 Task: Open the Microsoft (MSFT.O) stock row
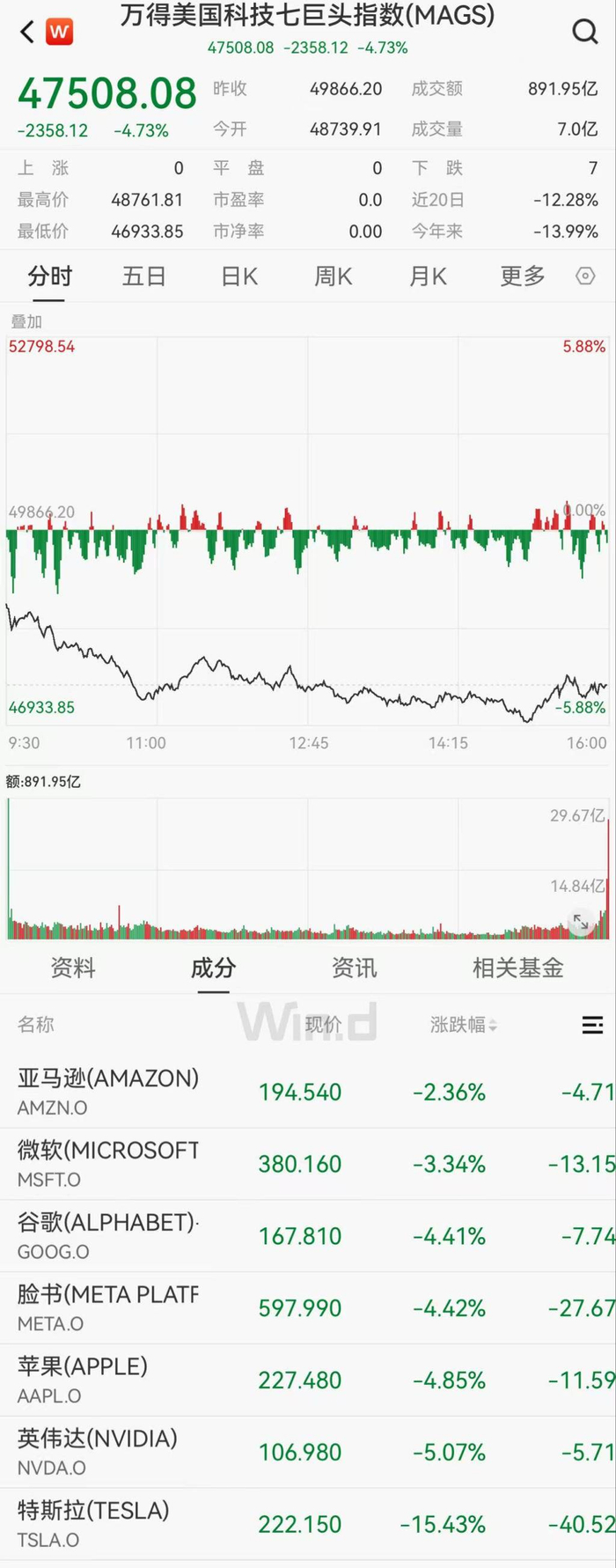click(308, 1165)
